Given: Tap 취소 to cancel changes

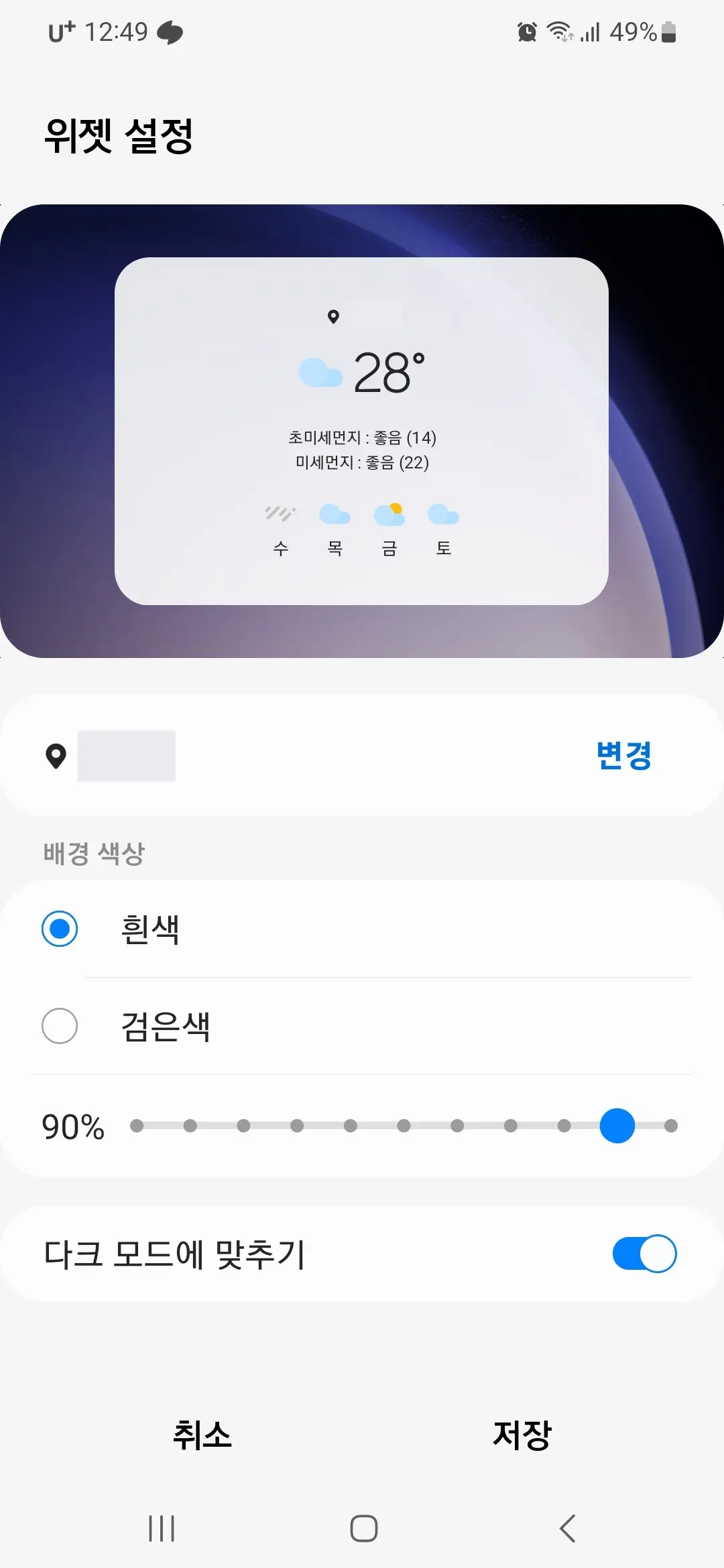Looking at the screenshot, I should pos(202,1432).
